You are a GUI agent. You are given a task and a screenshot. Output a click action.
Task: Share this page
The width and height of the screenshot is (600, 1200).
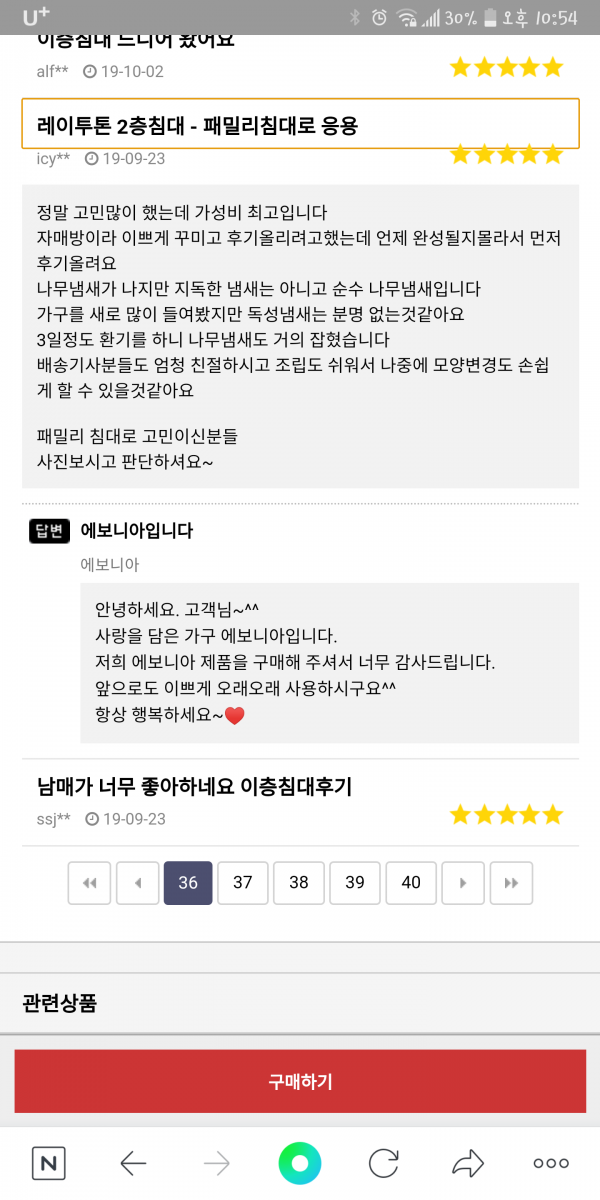coord(467,1163)
